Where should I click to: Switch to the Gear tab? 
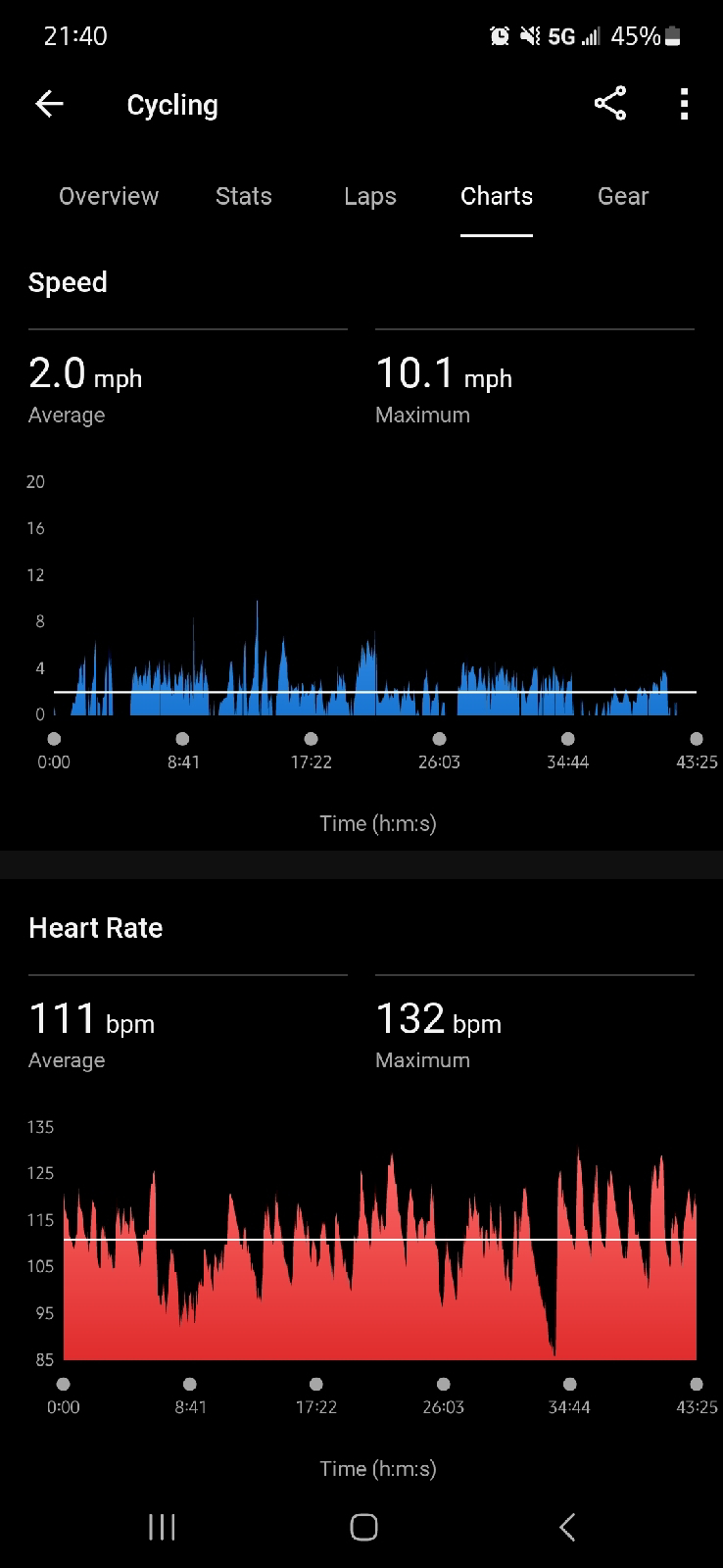(623, 196)
